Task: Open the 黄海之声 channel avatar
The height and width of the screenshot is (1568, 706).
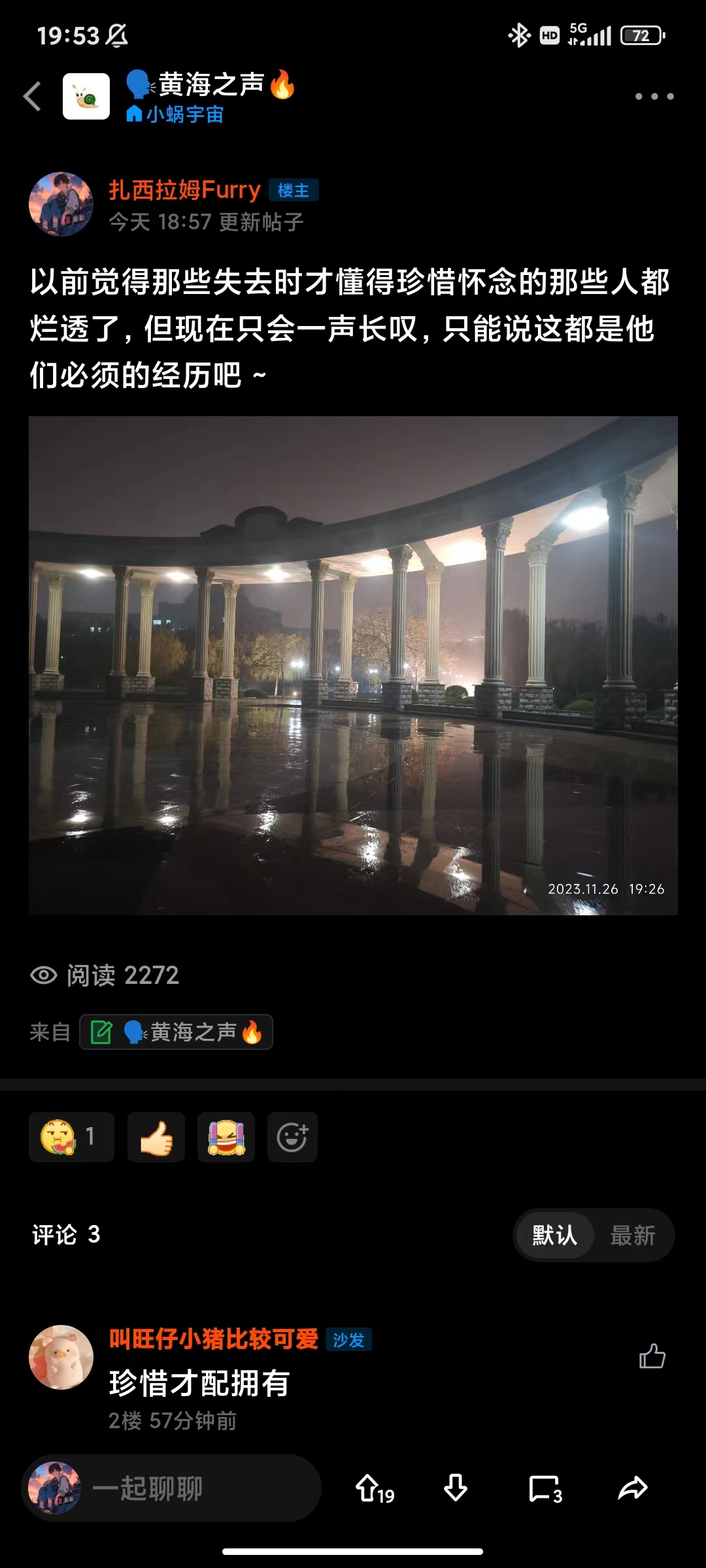Action: pyautogui.click(x=86, y=97)
